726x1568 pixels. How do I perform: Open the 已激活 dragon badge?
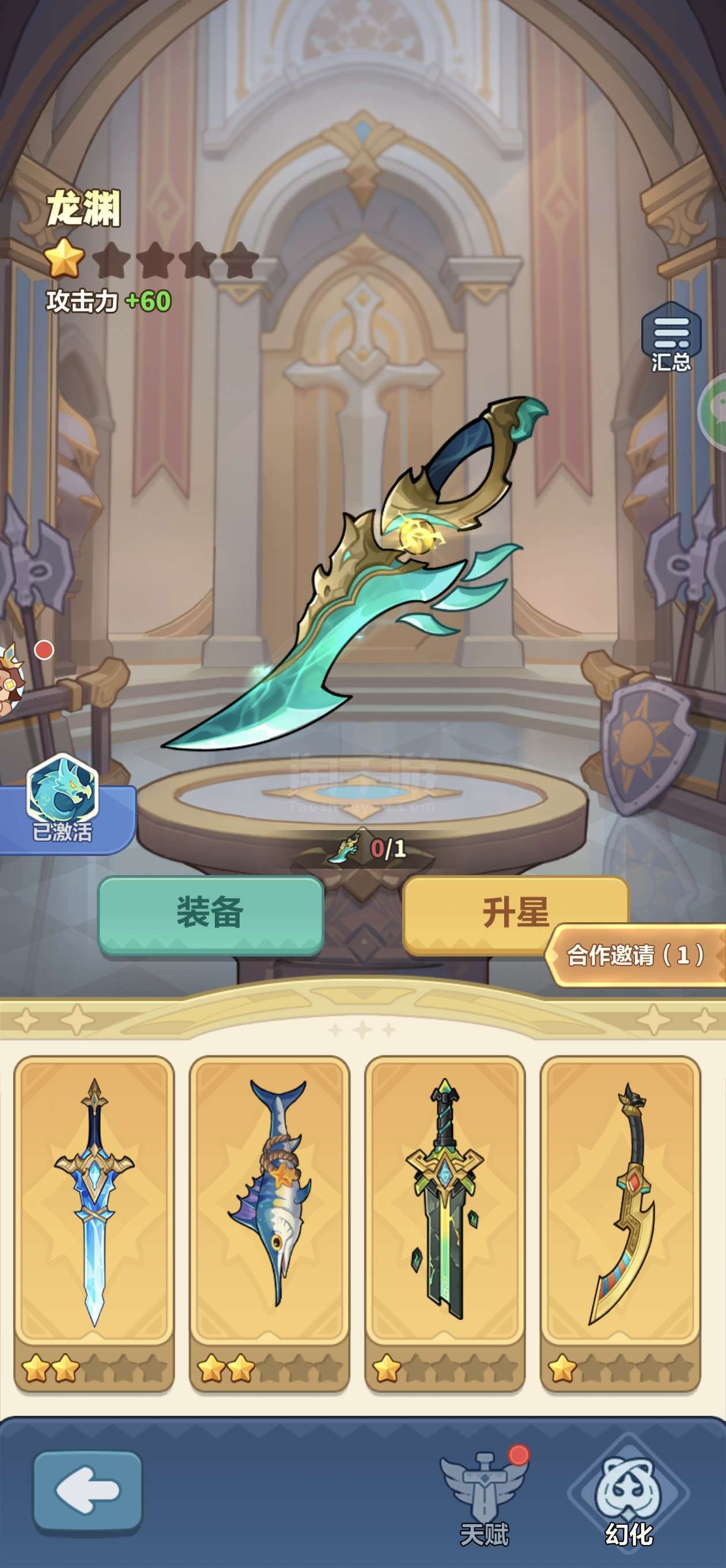(62, 799)
